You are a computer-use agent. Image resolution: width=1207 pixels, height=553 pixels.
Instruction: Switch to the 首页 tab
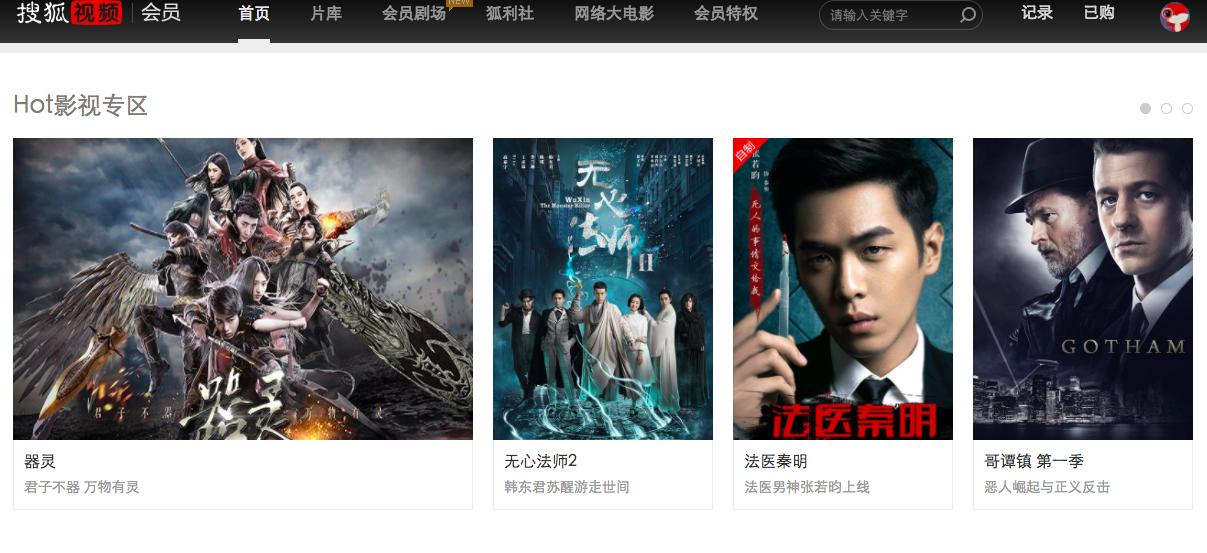click(x=254, y=14)
